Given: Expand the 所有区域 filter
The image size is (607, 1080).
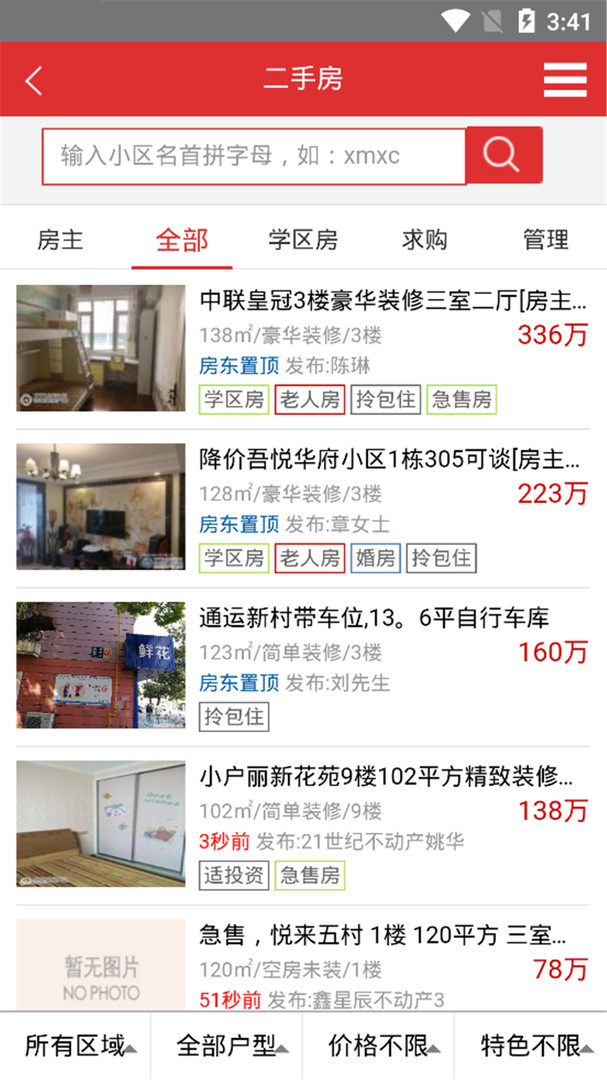Looking at the screenshot, I should tap(76, 1046).
